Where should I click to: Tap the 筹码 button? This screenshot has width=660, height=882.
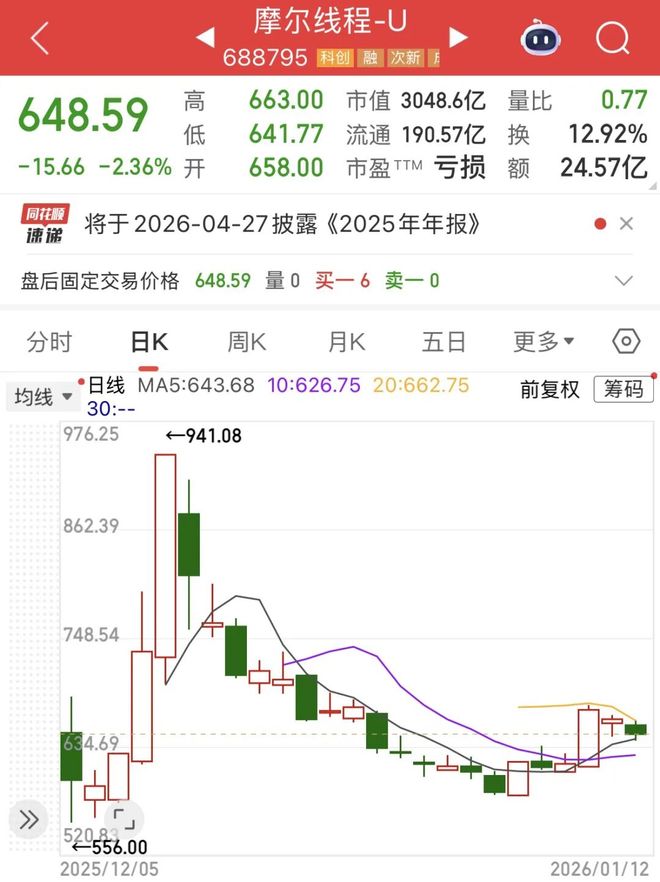[623, 390]
